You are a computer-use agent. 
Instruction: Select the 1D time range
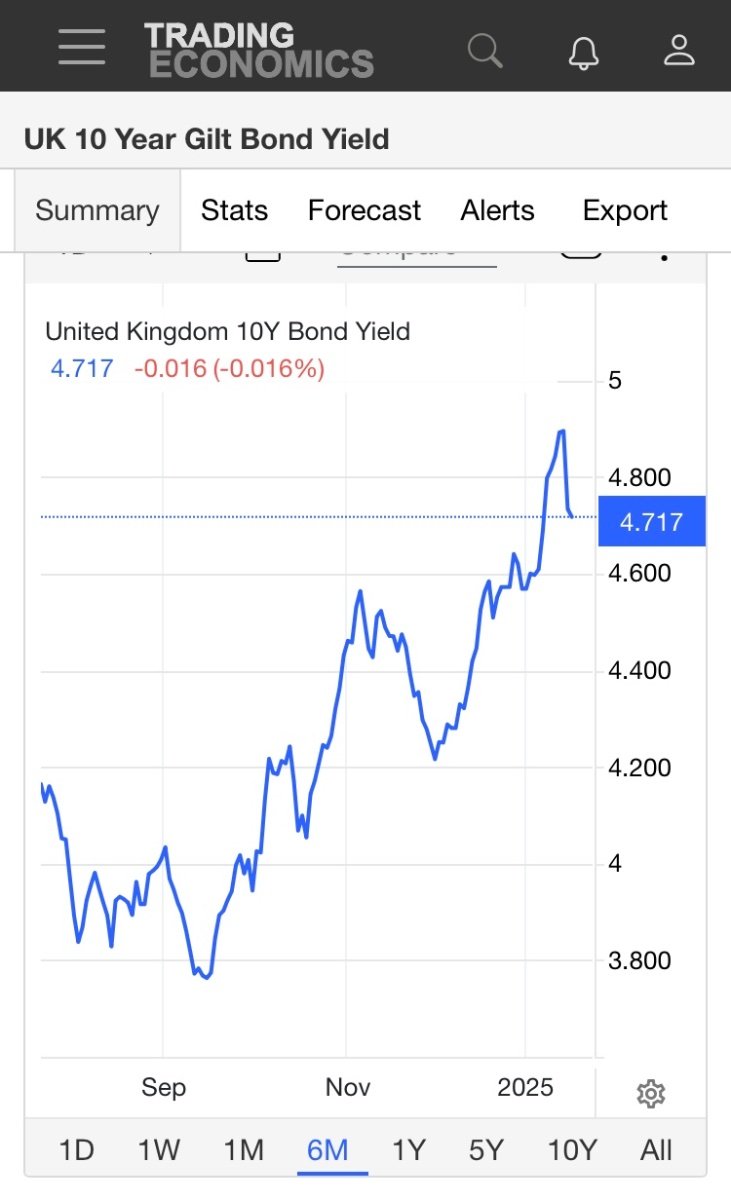(76, 1150)
